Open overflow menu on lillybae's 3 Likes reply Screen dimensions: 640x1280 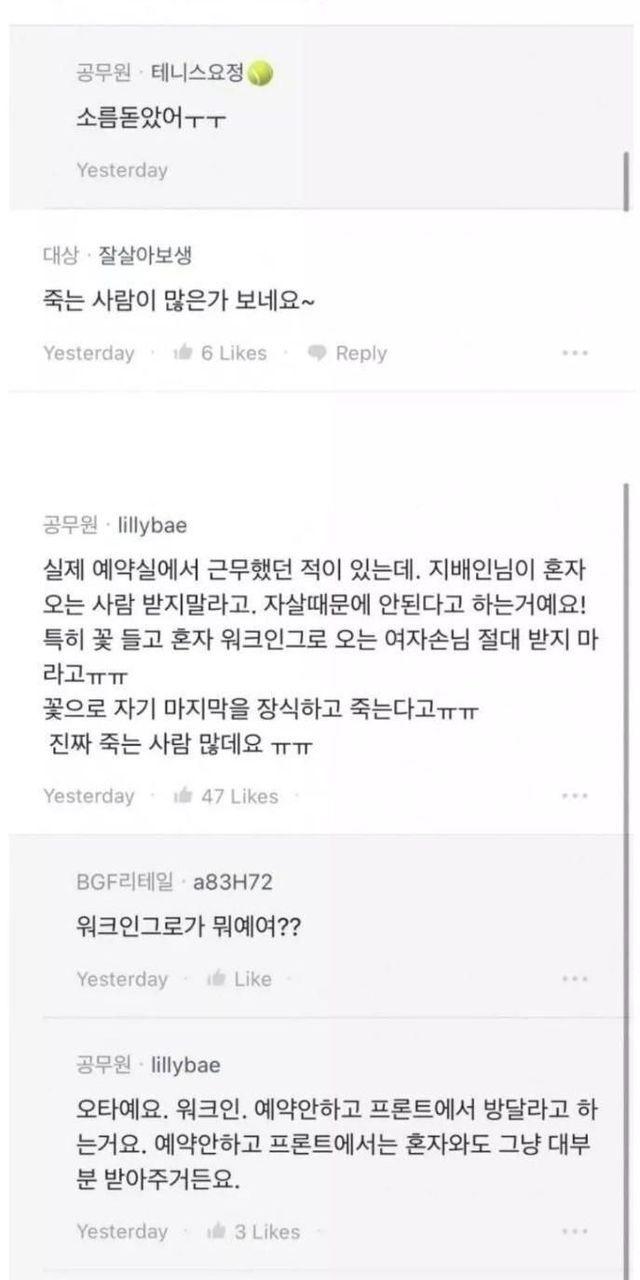point(574,1231)
